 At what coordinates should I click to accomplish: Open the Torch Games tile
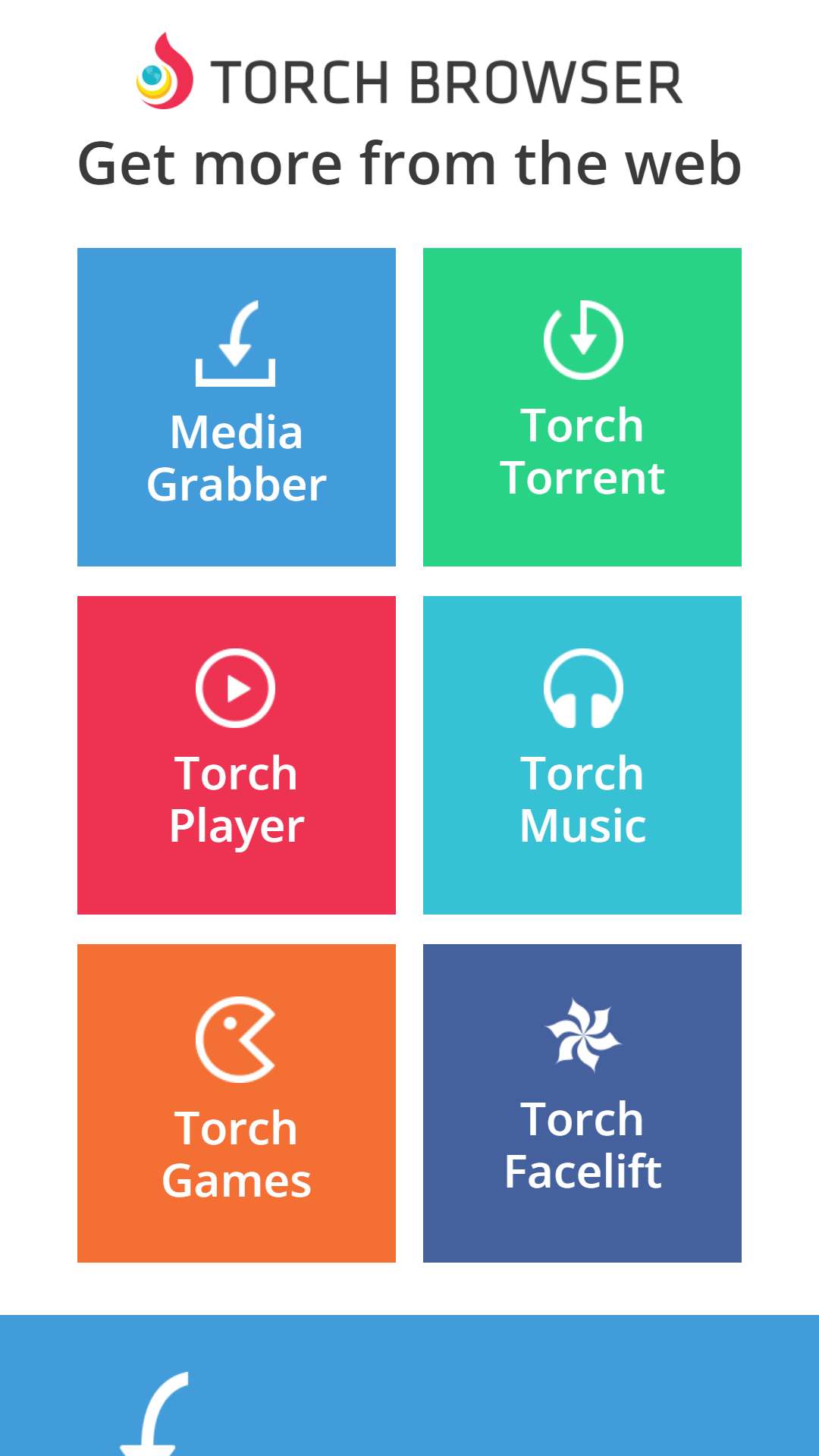click(237, 1103)
